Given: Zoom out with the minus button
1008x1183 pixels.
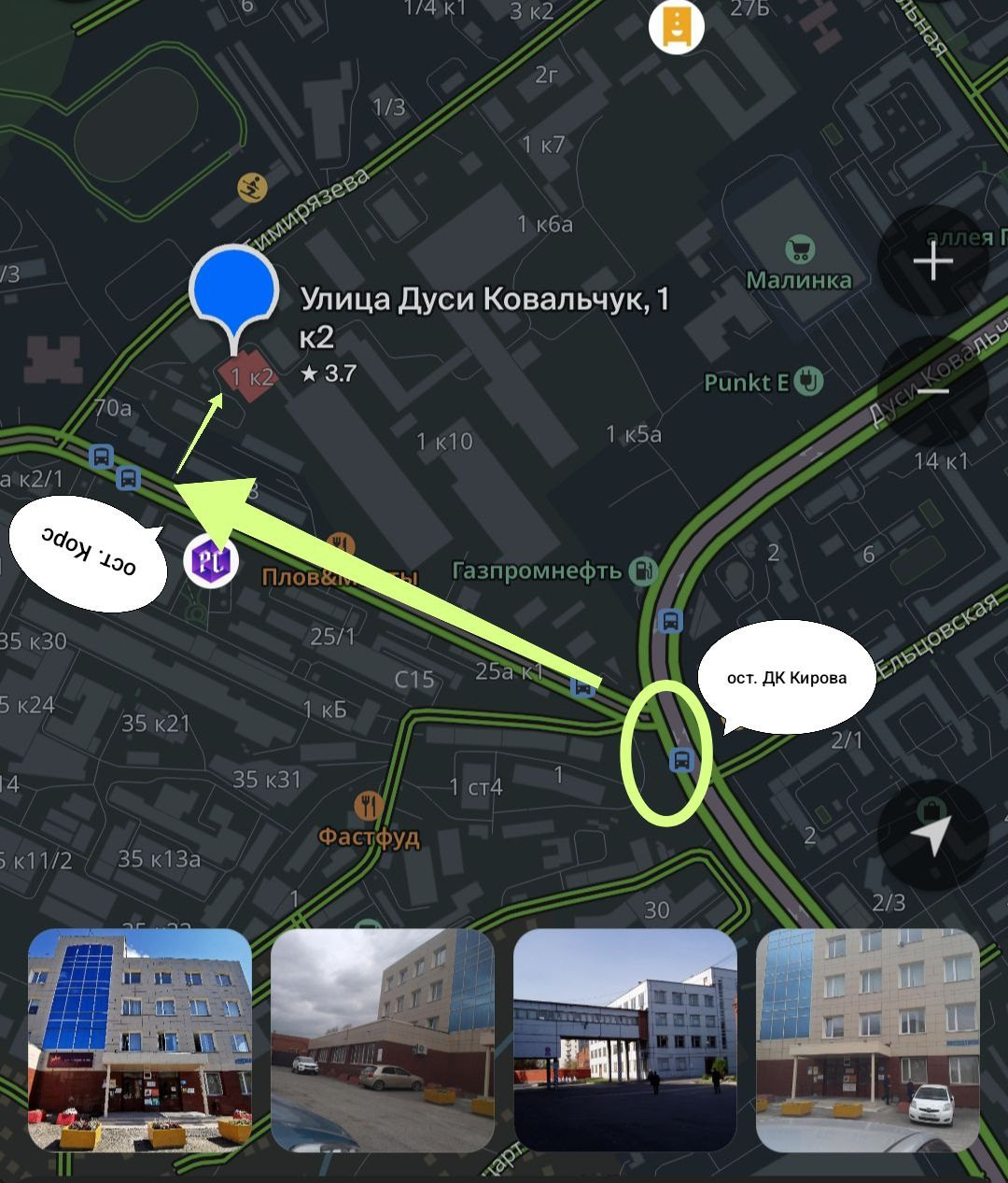Looking at the screenshot, I should point(932,390).
